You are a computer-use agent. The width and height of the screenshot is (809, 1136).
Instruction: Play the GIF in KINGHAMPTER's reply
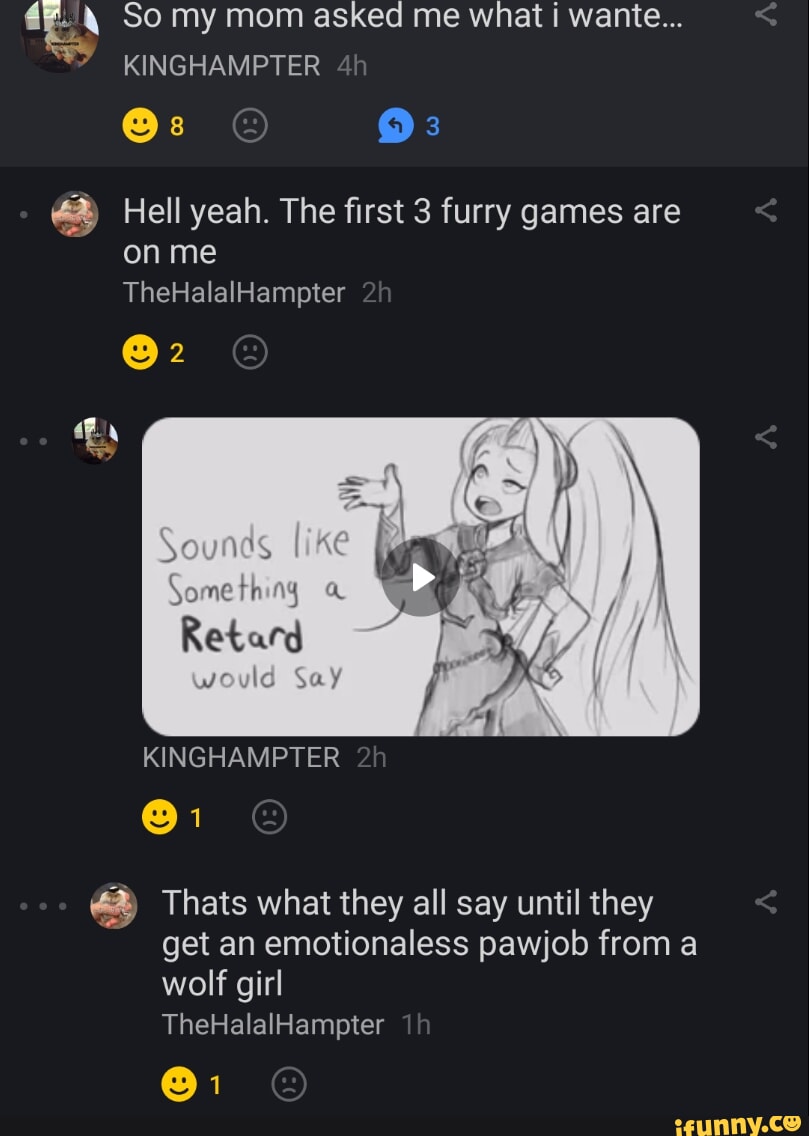pyautogui.click(x=421, y=577)
